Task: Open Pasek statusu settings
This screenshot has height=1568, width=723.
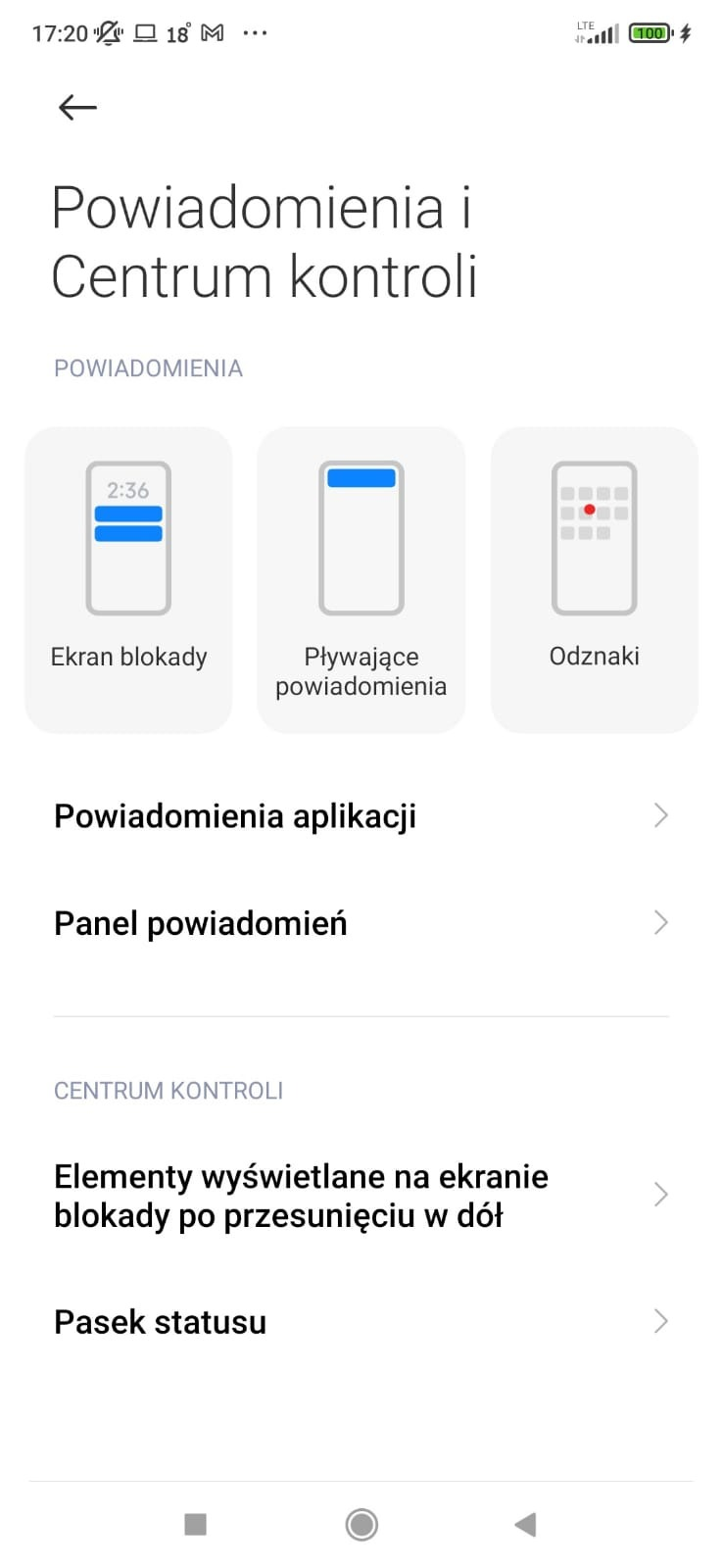Action: 361,1322
